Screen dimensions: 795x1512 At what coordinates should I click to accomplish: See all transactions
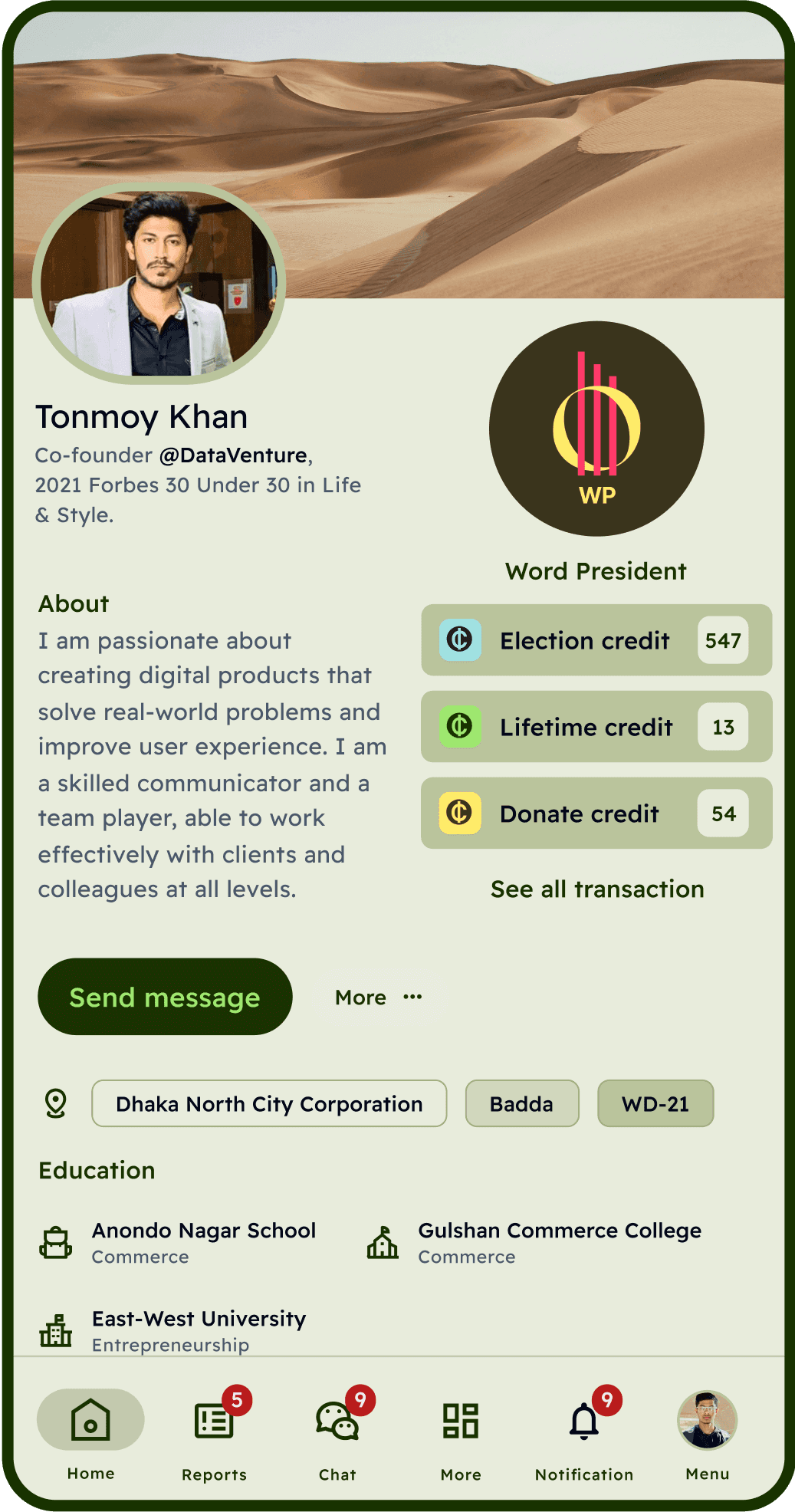tap(597, 889)
